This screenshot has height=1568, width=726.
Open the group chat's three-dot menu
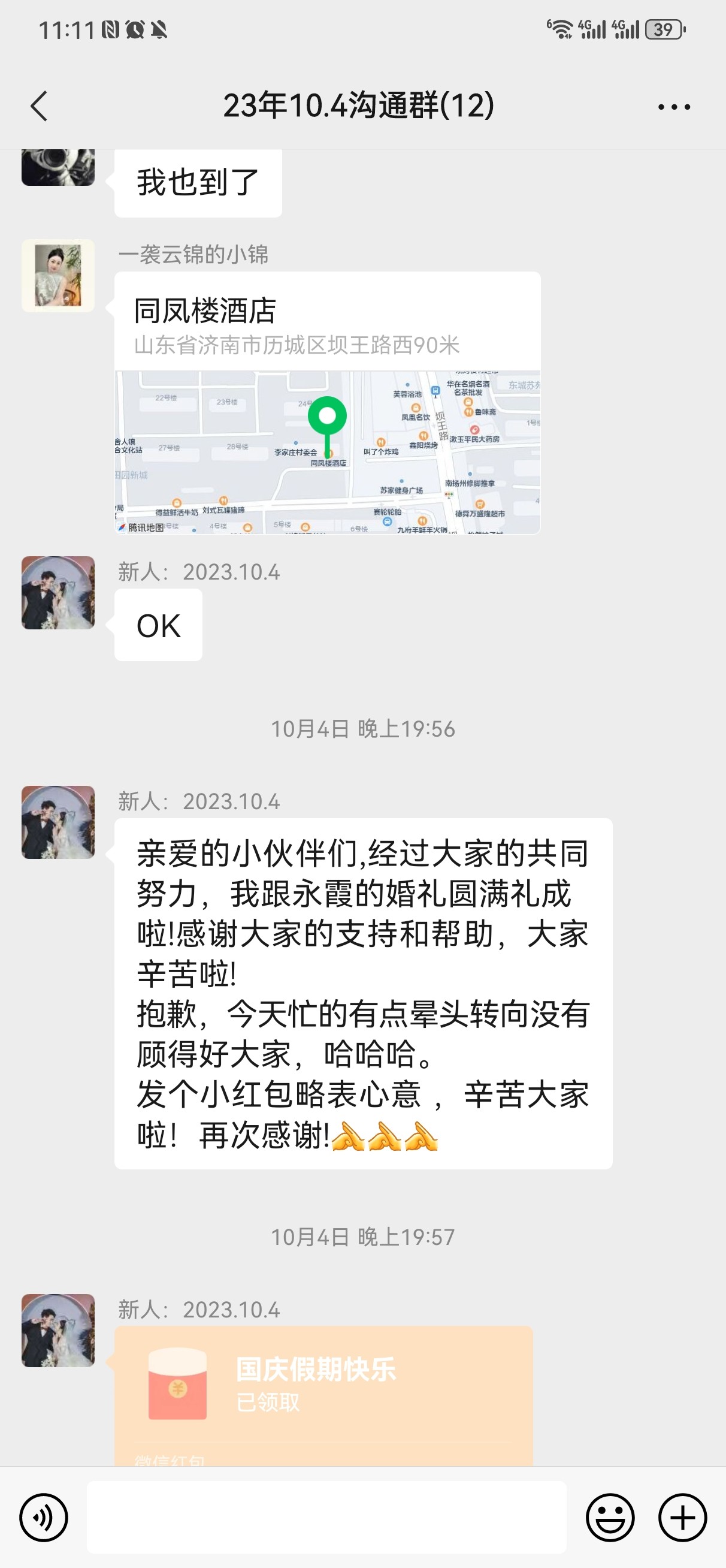point(674,107)
